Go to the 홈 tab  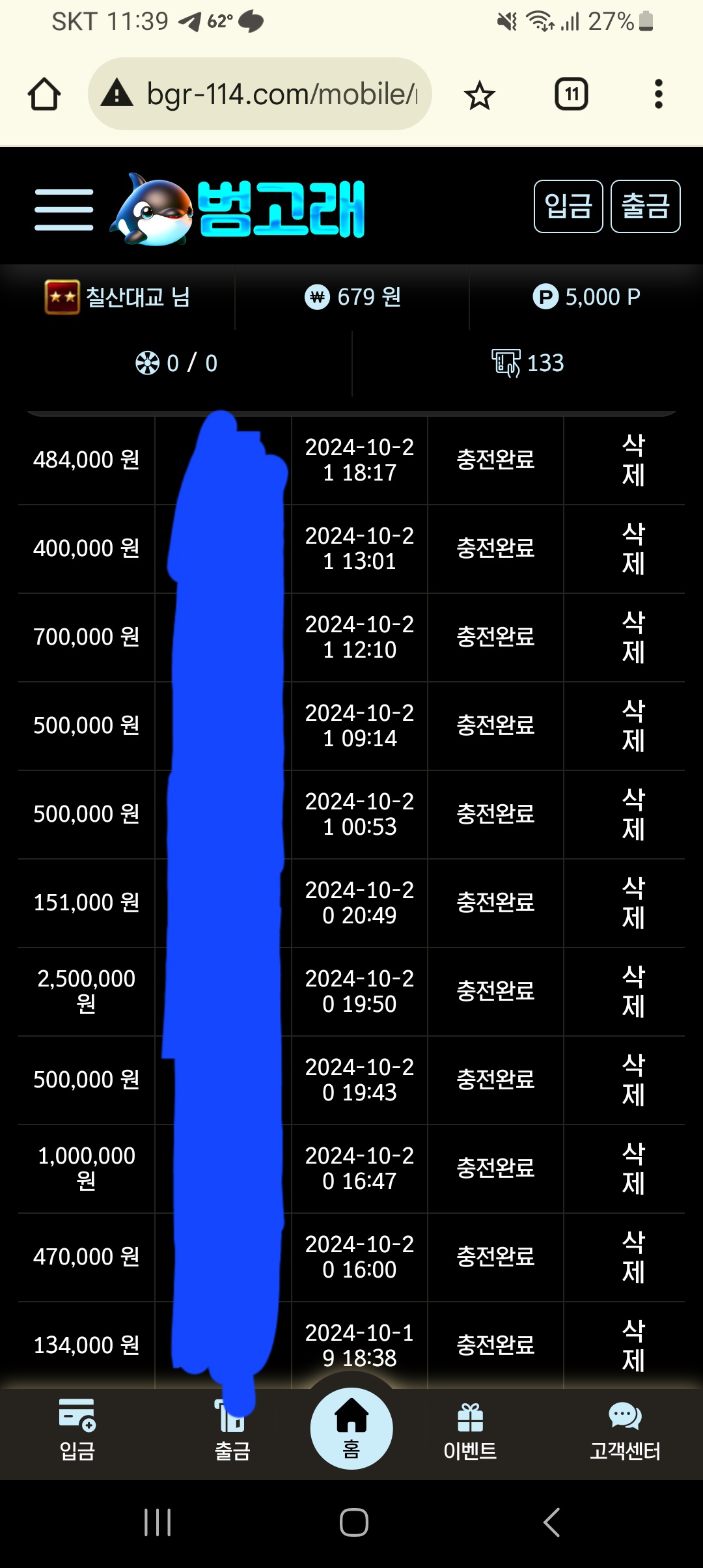click(x=351, y=1428)
